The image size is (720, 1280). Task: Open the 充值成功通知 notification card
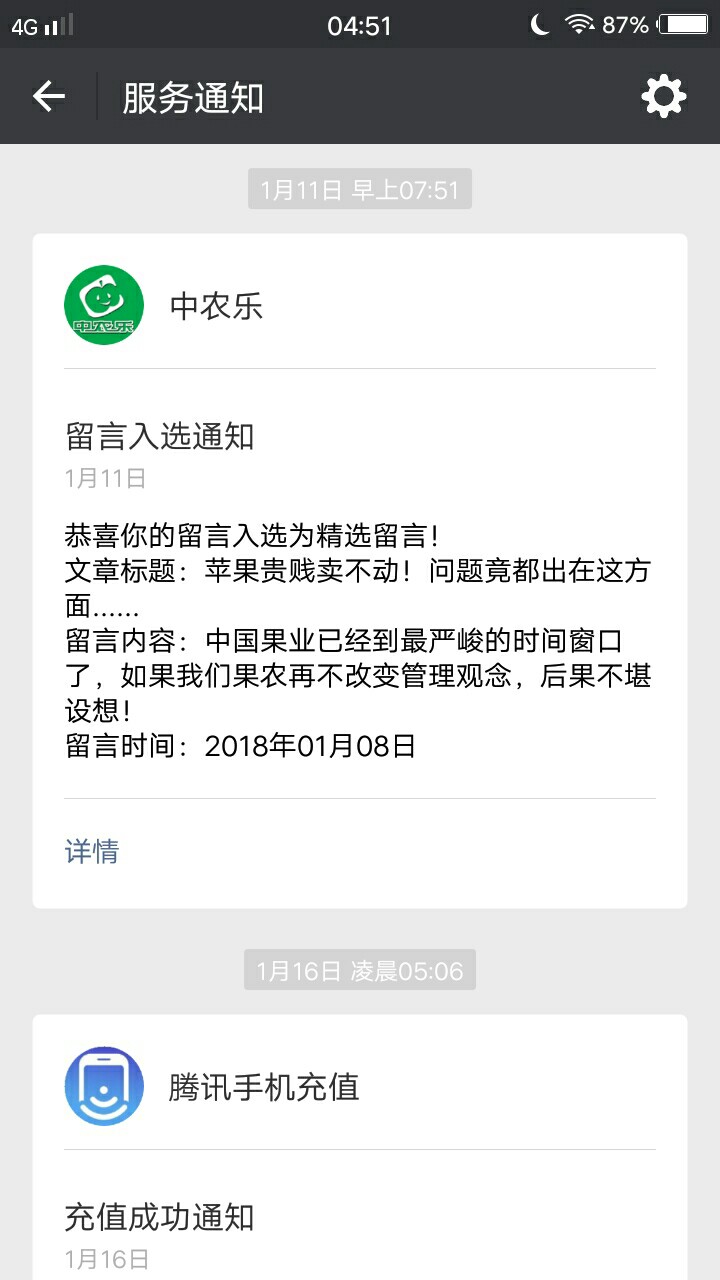360,1148
